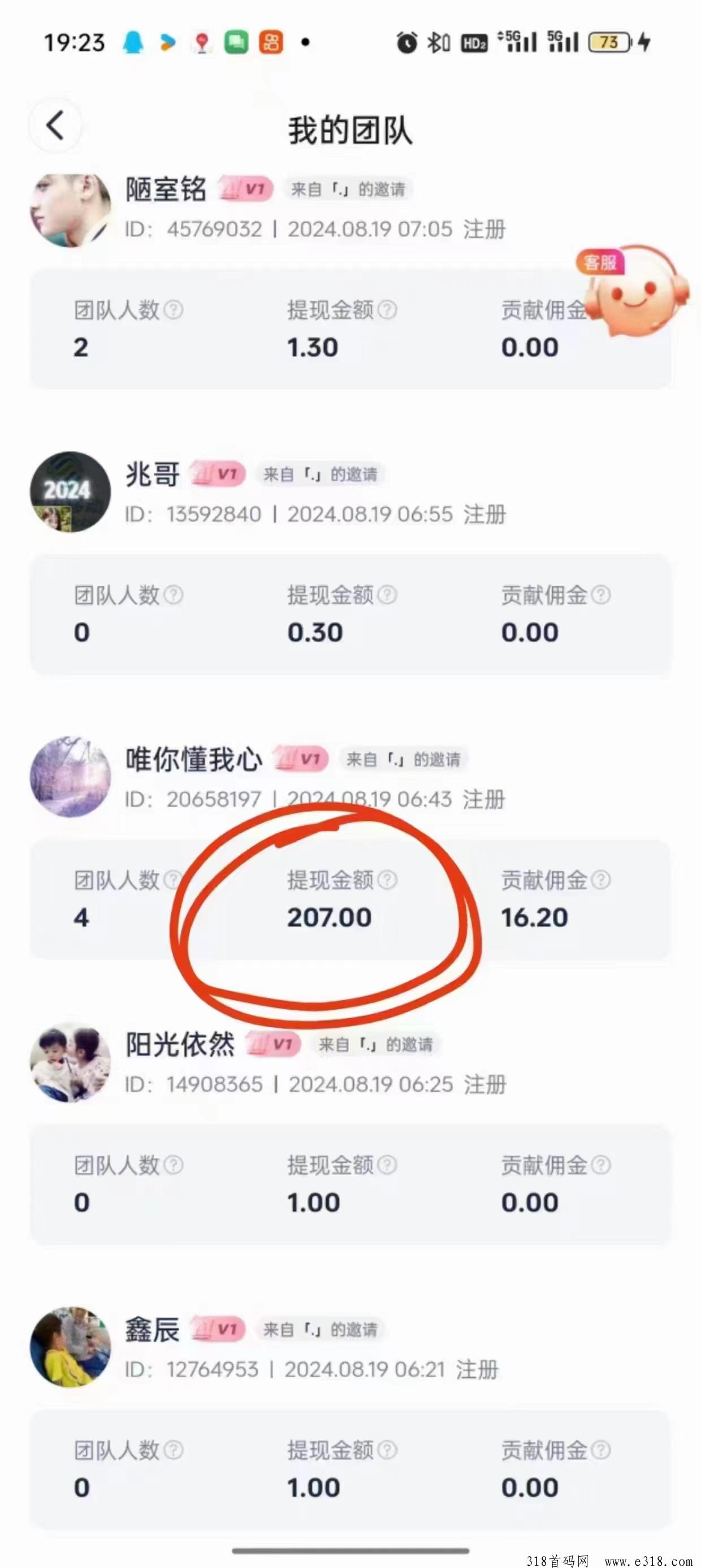Tap the help icon beside 兆哥's 团队人数
Viewport: 701px width, 1568px height.
[x=174, y=595]
